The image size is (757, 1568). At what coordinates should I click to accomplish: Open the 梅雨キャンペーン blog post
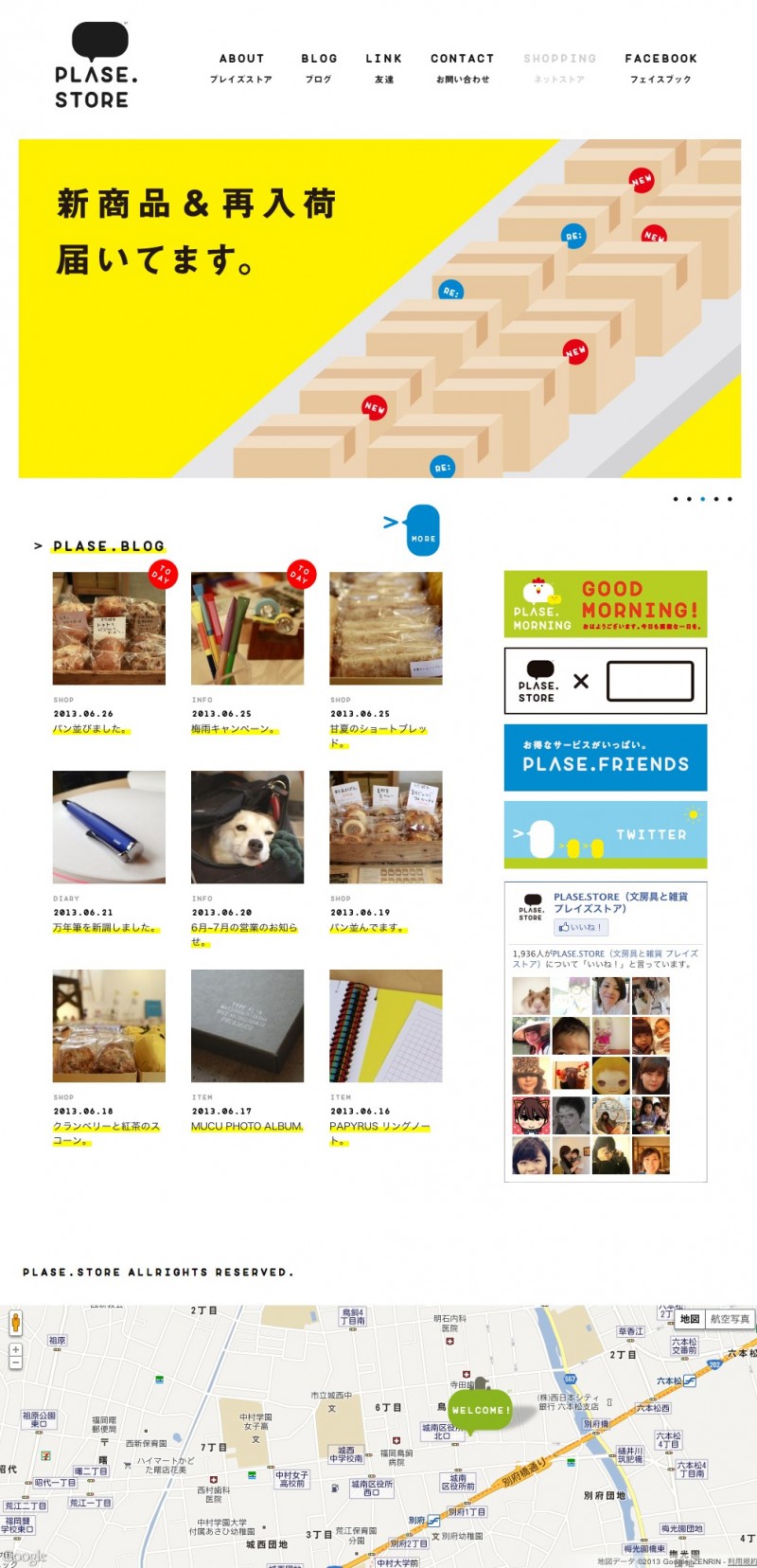tap(234, 729)
